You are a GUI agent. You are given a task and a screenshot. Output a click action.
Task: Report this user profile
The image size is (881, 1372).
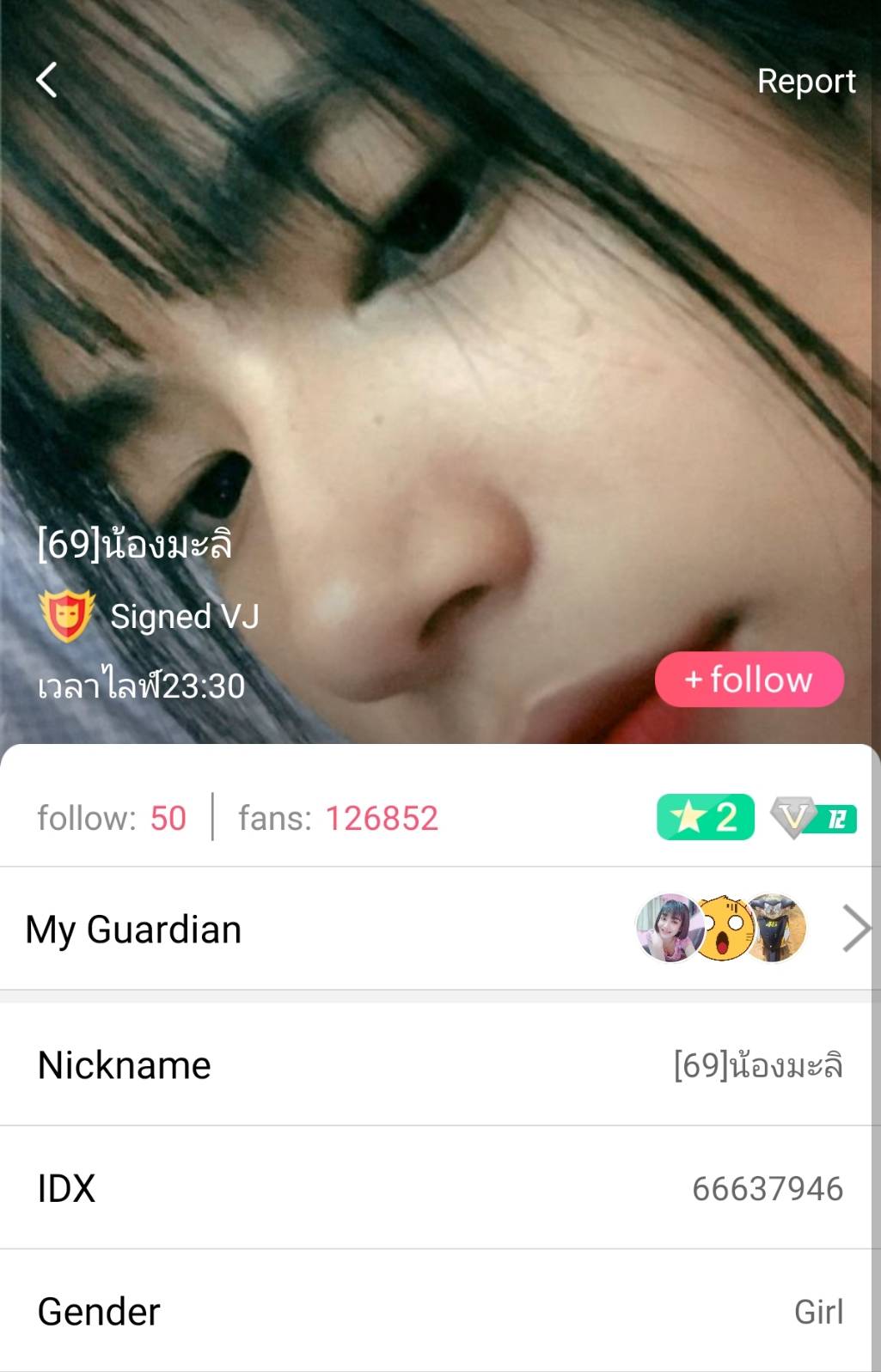point(805,82)
